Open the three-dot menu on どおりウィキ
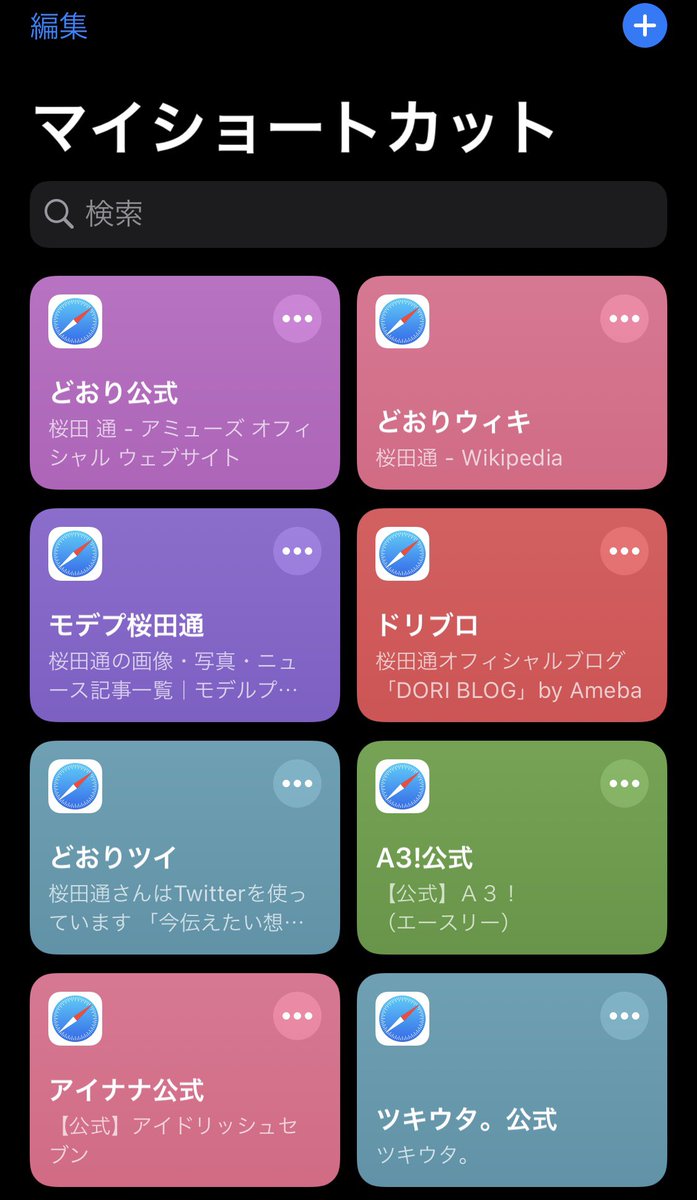This screenshot has height=1200, width=697. 624,319
